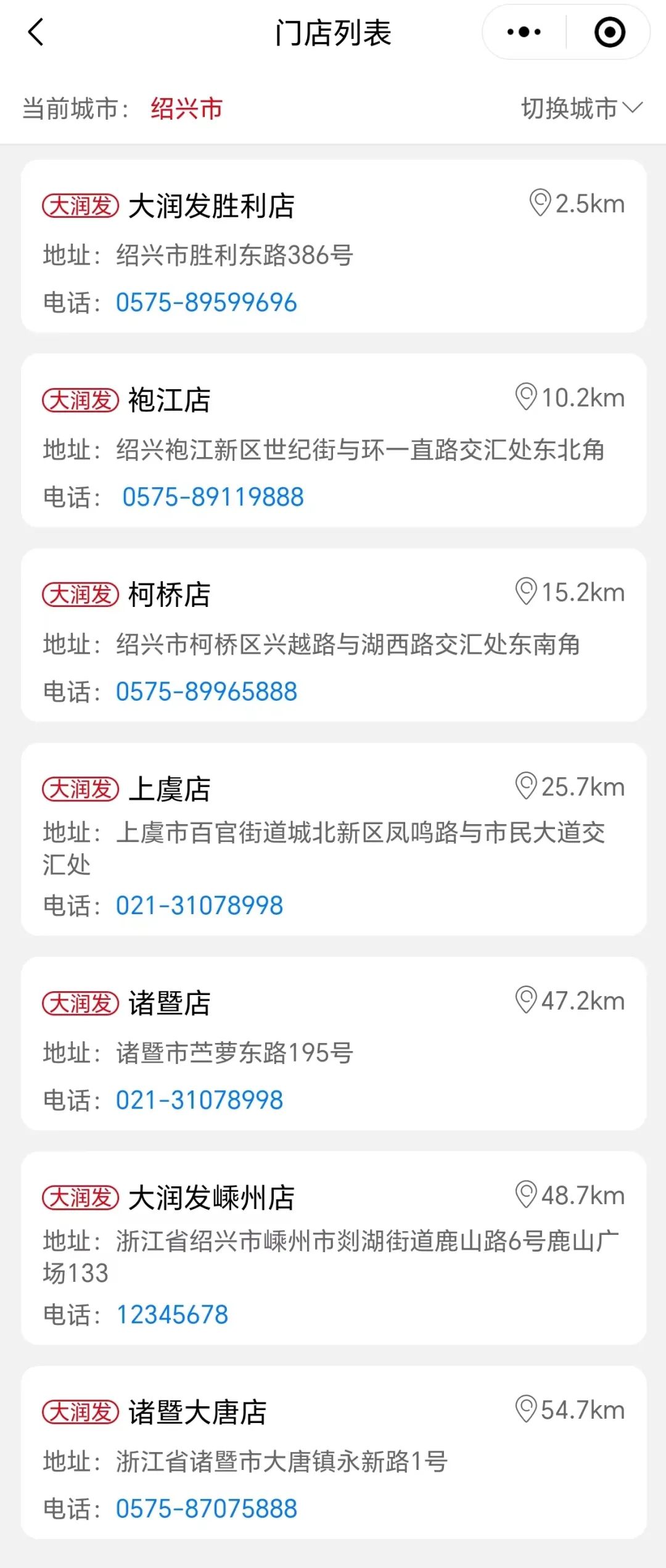666x1568 pixels.
Task: Call 0575-89599696 for 大润发胜利店
Action: (x=206, y=303)
